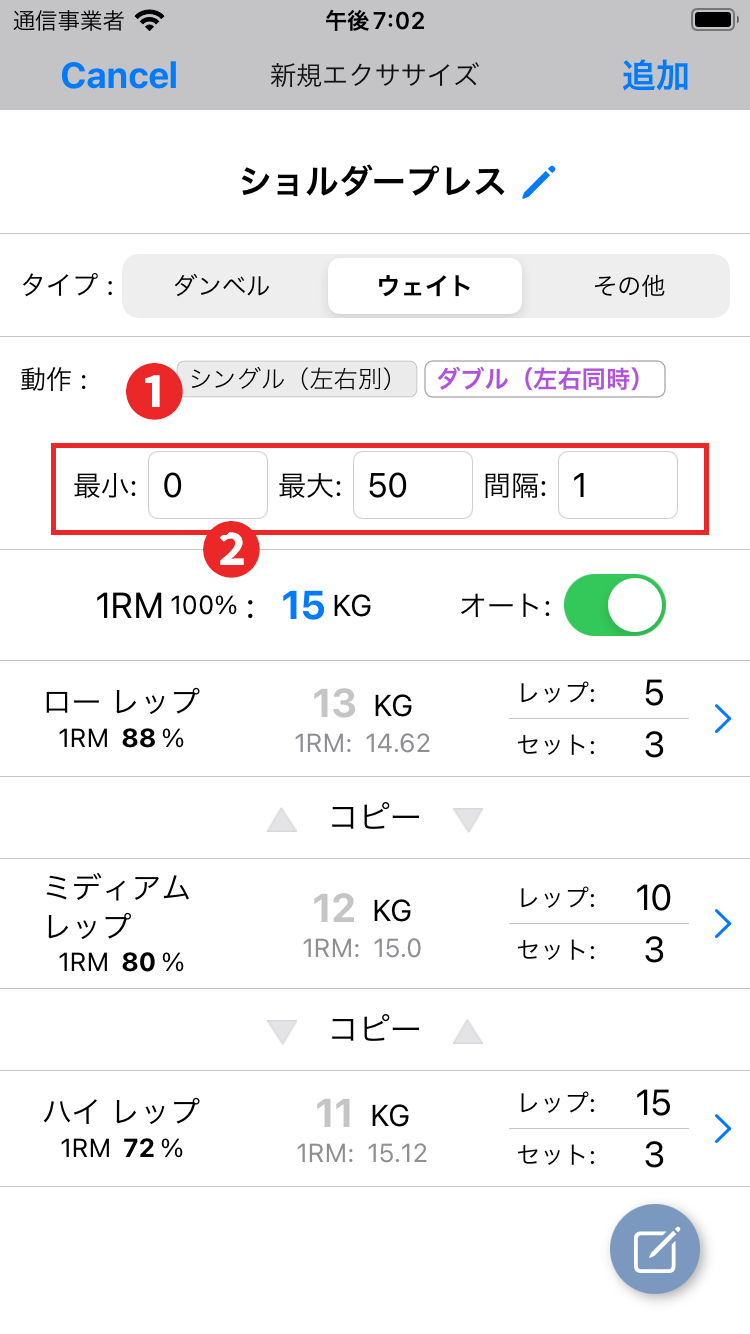Open the ハイ レップ row details

click(723, 1129)
